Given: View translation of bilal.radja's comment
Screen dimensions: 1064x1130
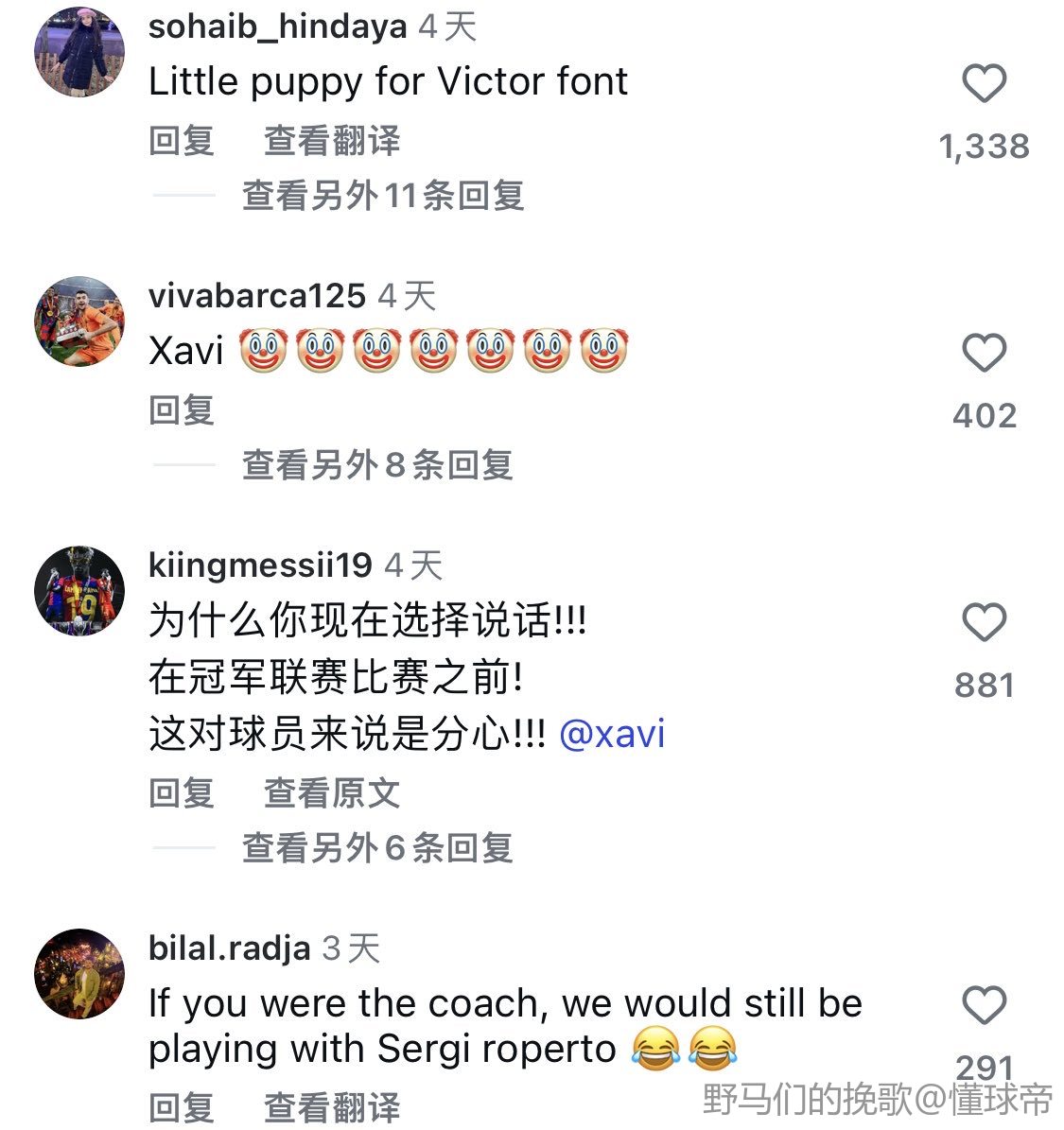Looking at the screenshot, I should coord(332,1106).
